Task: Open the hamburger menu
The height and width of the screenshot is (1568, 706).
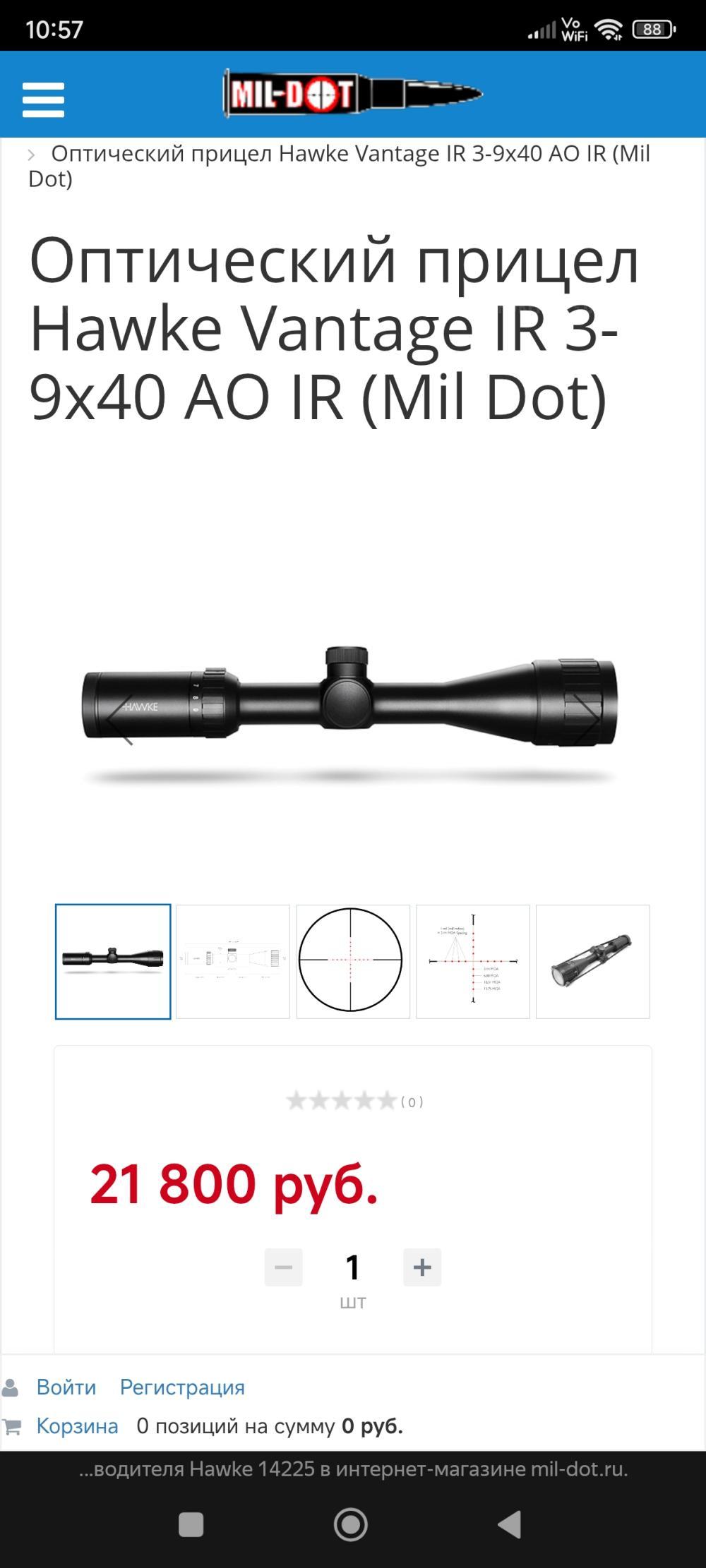Action: click(x=43, y=99)
